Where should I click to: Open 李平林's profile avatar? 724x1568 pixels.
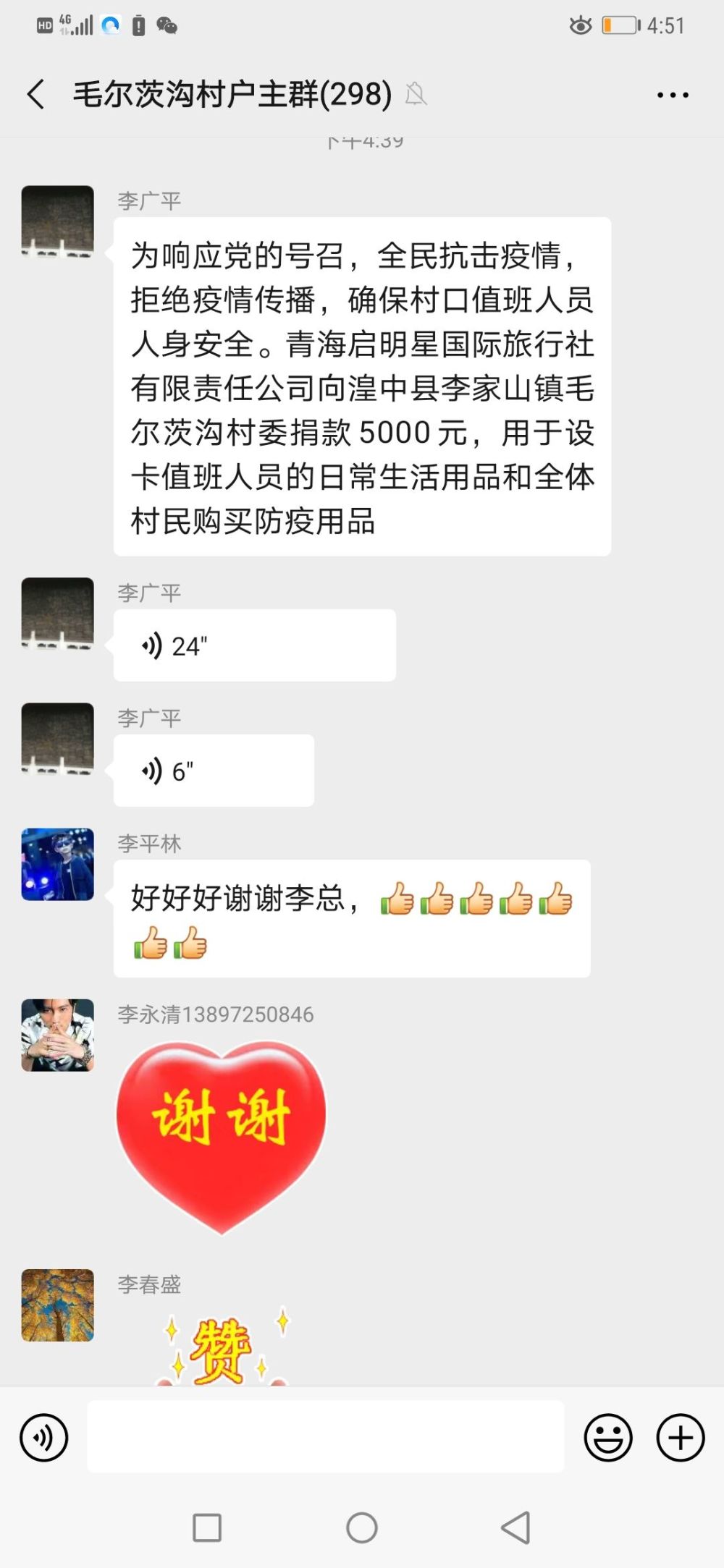(x=58, y=865)
